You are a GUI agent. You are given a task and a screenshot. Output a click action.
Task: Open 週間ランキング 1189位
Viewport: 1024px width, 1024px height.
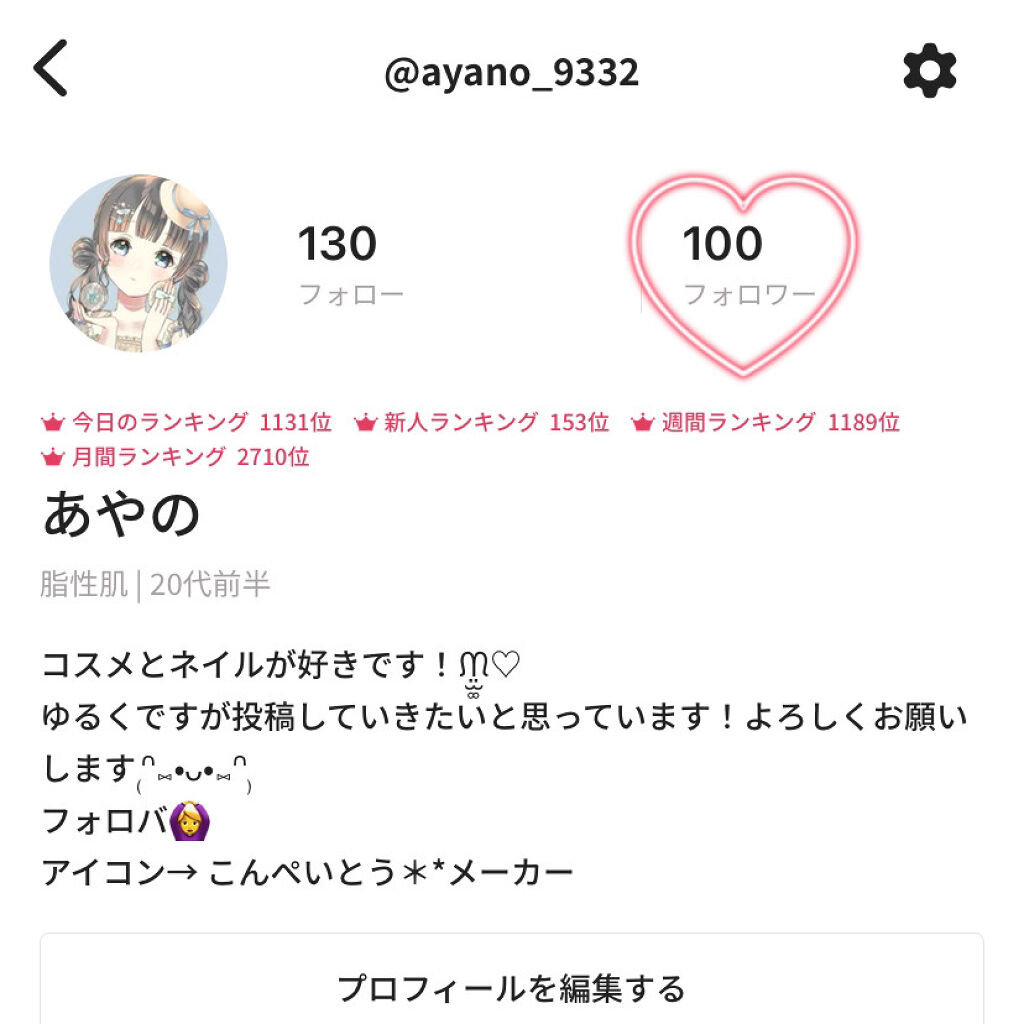click(766, 423)
